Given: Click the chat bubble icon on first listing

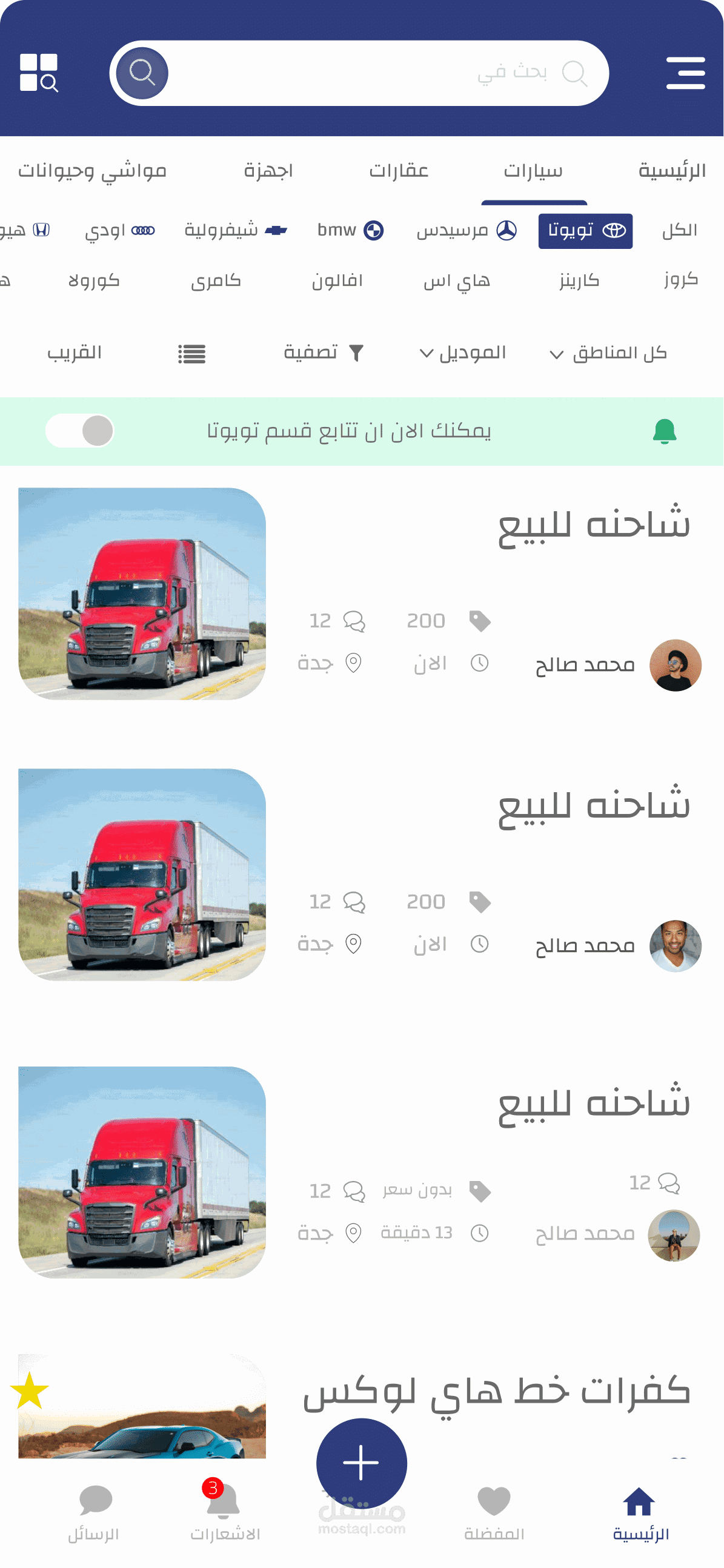Looking at the screenshot, I should 355,621.
